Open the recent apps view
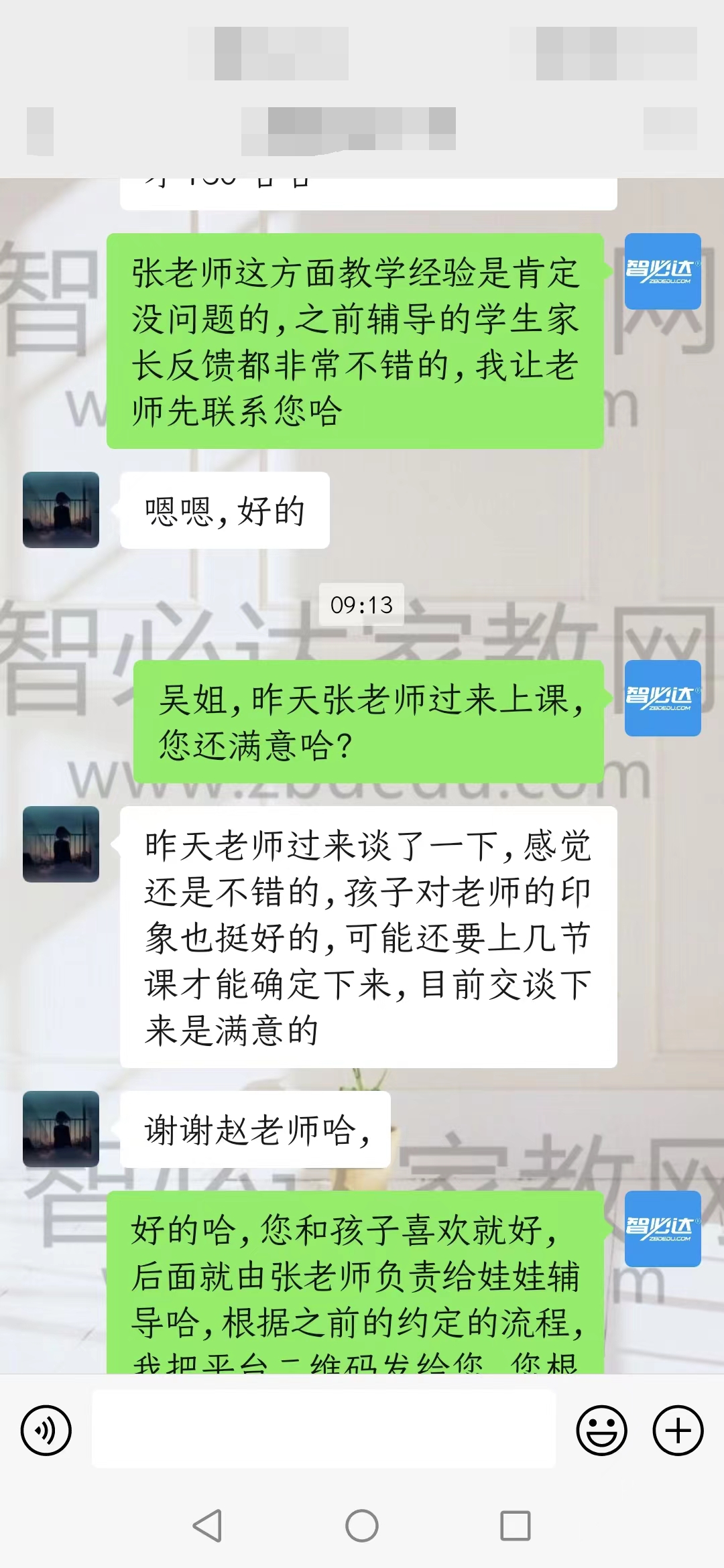 coord(516,1526)
